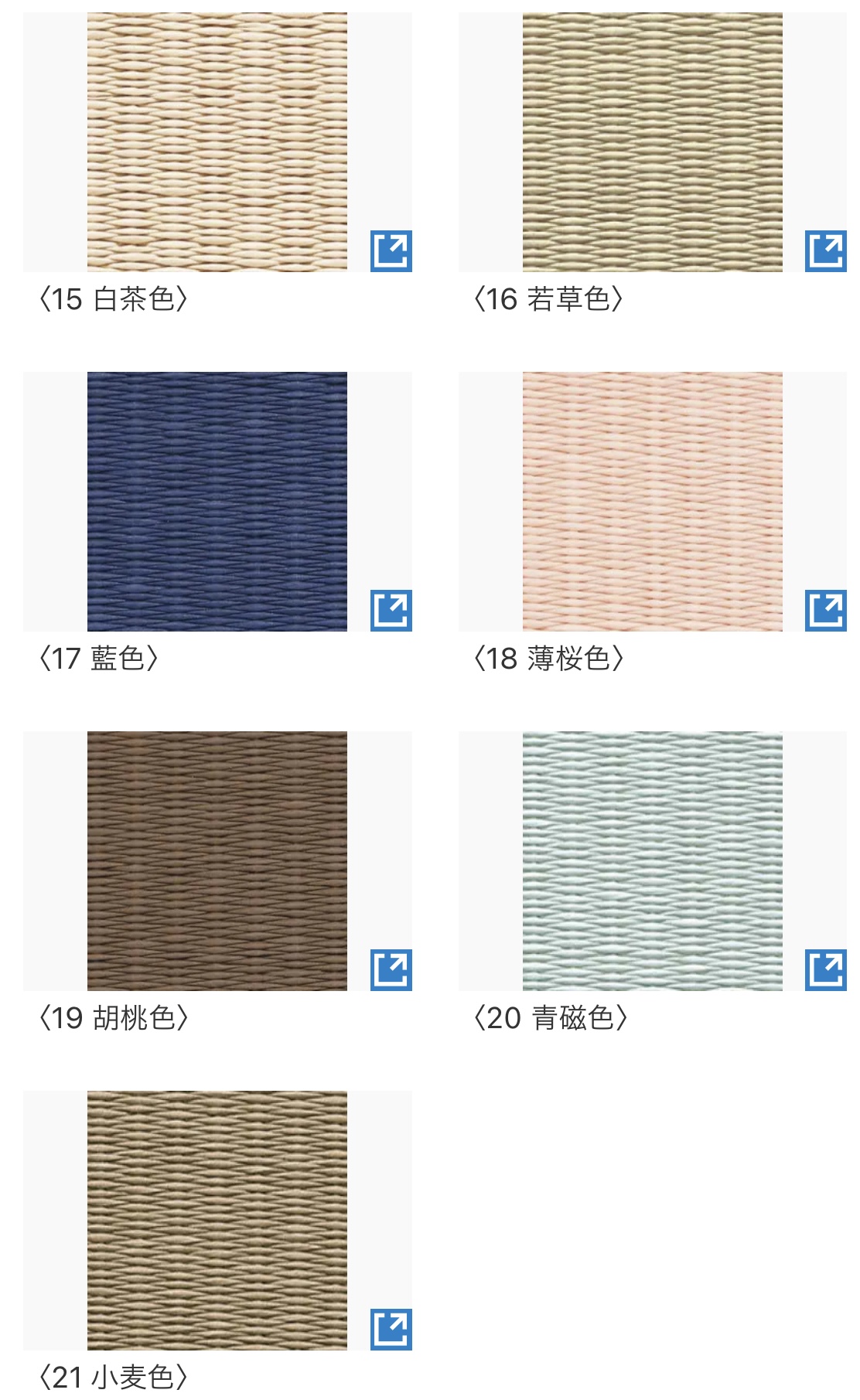Viewport: 860px width, 1400px height.
Task: Open the enlarge icon on 19 胡桃色
Action: pos(391,970)
